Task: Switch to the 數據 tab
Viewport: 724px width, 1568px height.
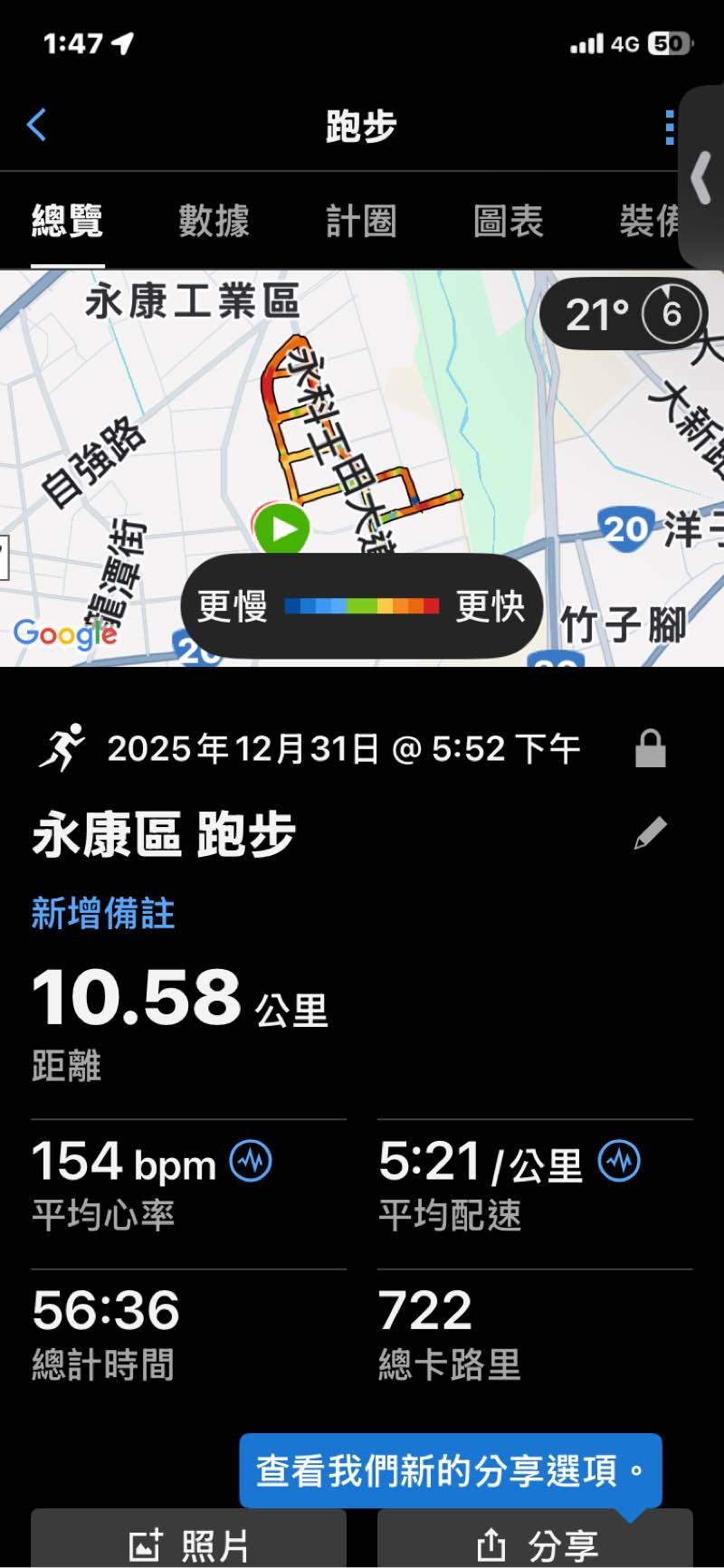Action: [214, 221]
